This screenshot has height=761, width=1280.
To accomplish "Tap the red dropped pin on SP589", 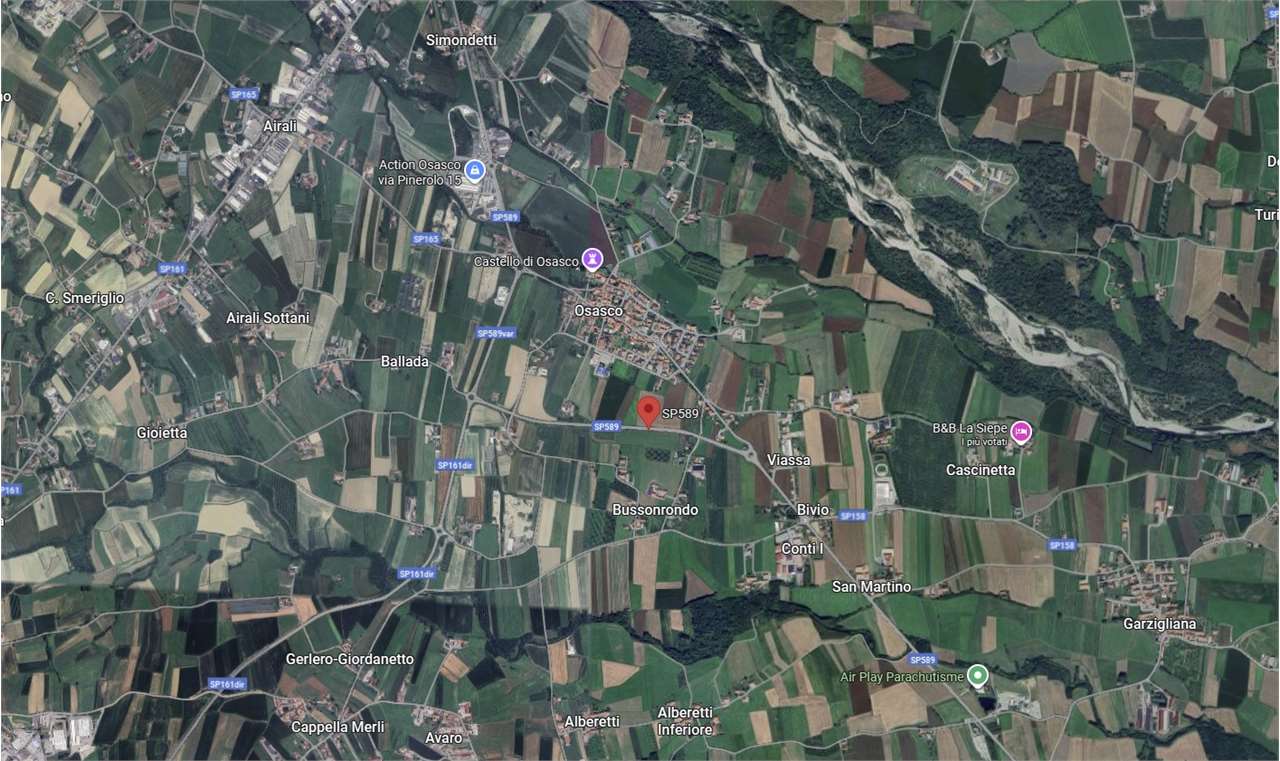I will [649, 411].
